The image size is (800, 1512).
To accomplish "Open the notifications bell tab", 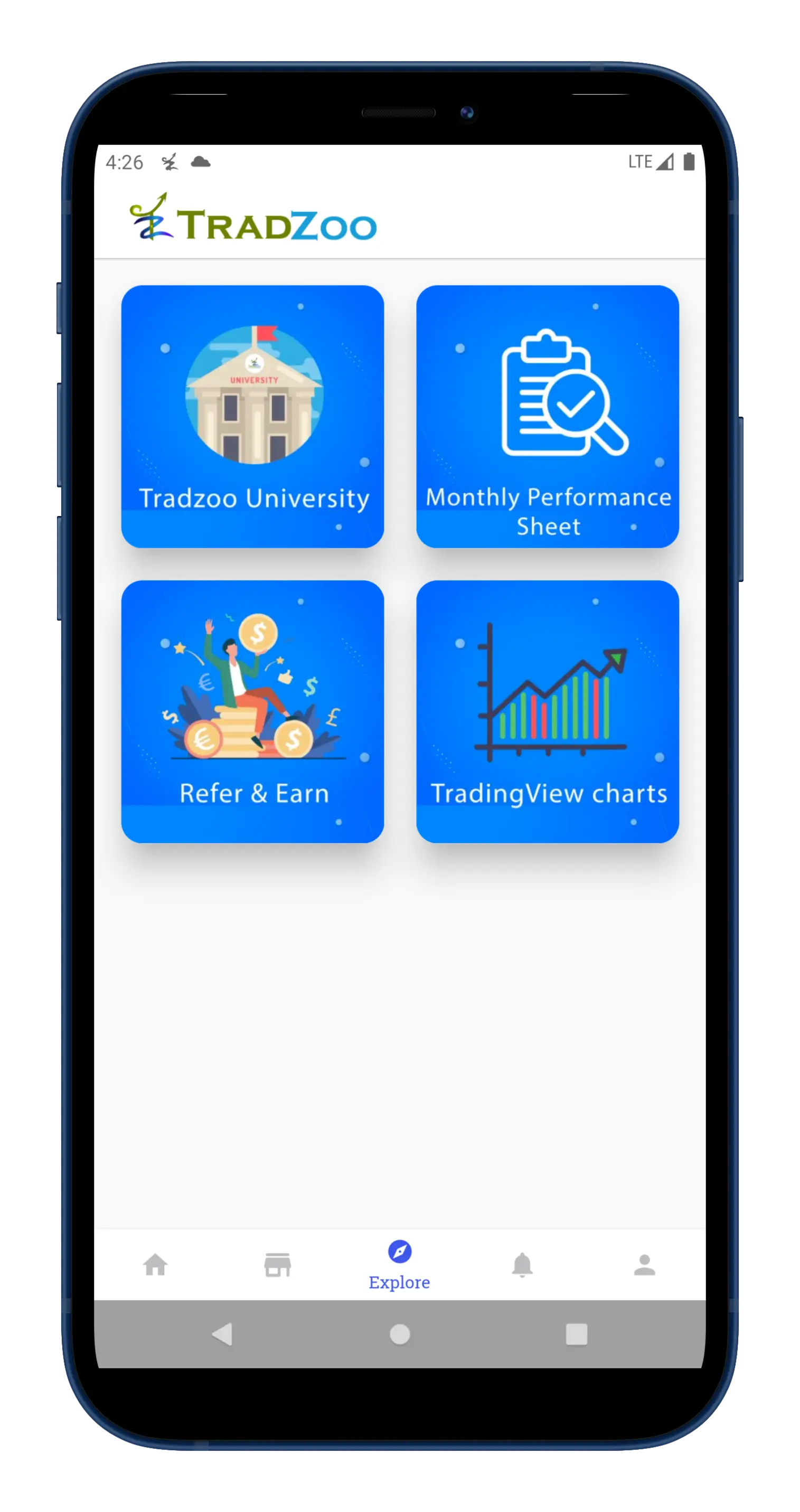I will click(x=522, y=1265).
